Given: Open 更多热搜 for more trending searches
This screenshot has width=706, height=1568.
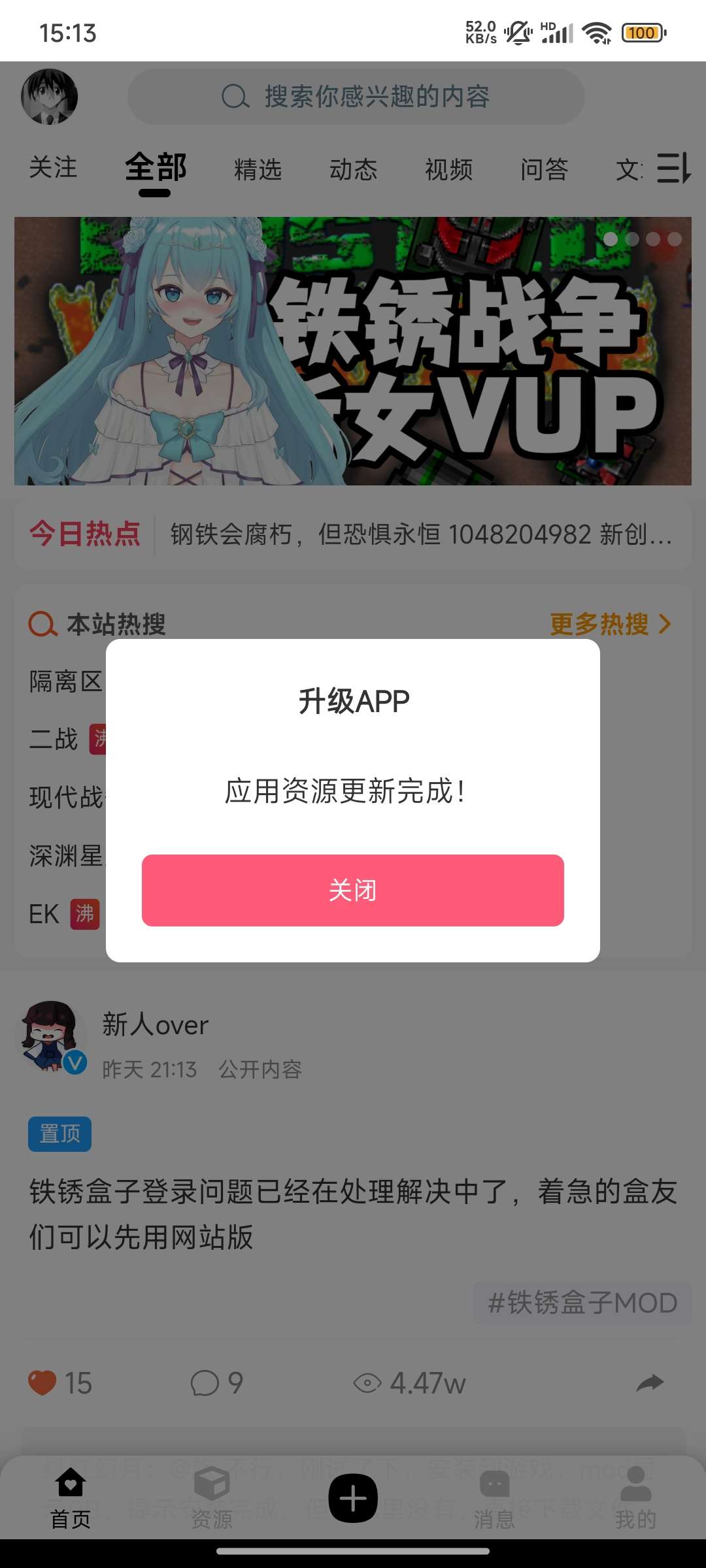Looking at the screenshot, I should (x=611, y=624).
